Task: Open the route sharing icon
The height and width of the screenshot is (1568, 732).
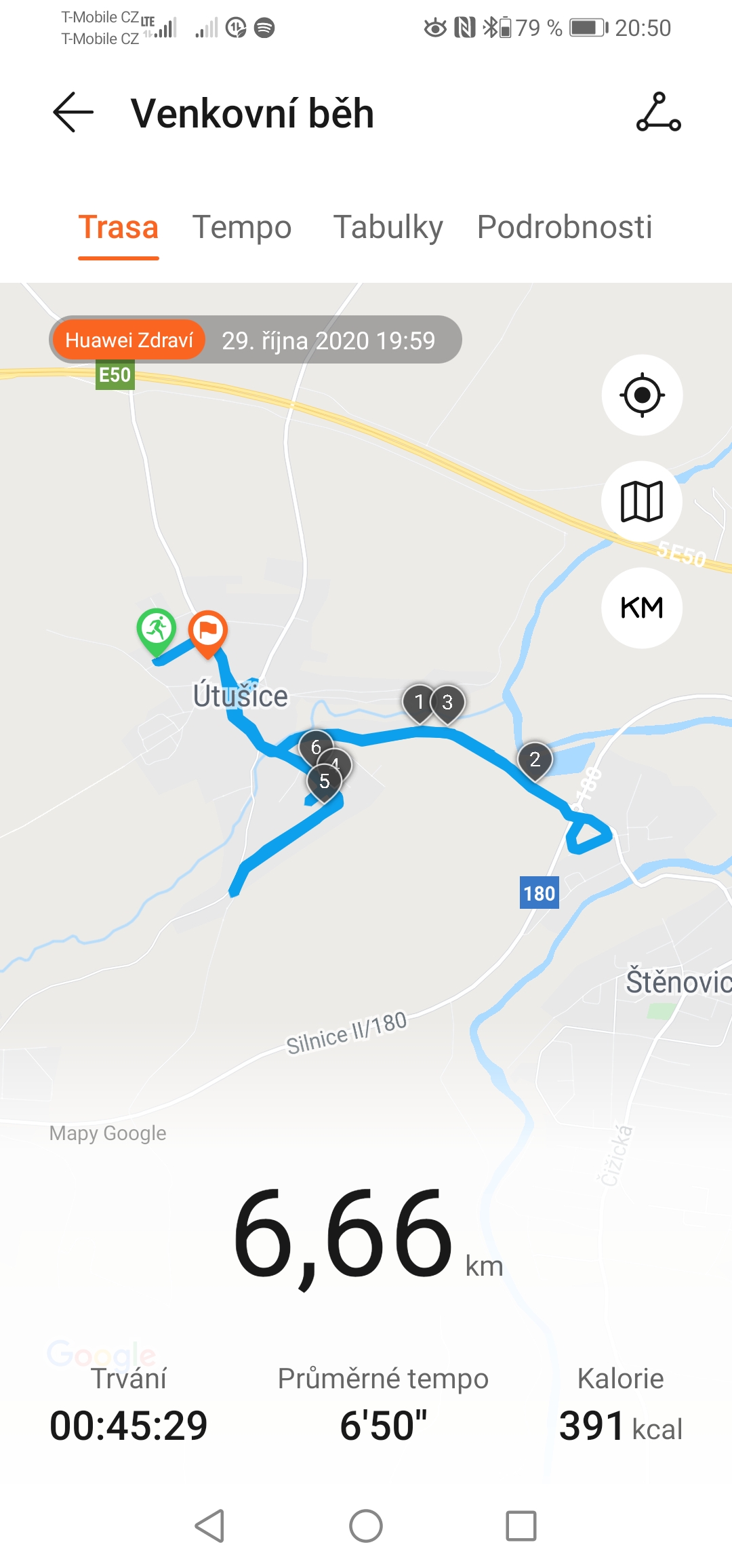Action: point(658,113)
